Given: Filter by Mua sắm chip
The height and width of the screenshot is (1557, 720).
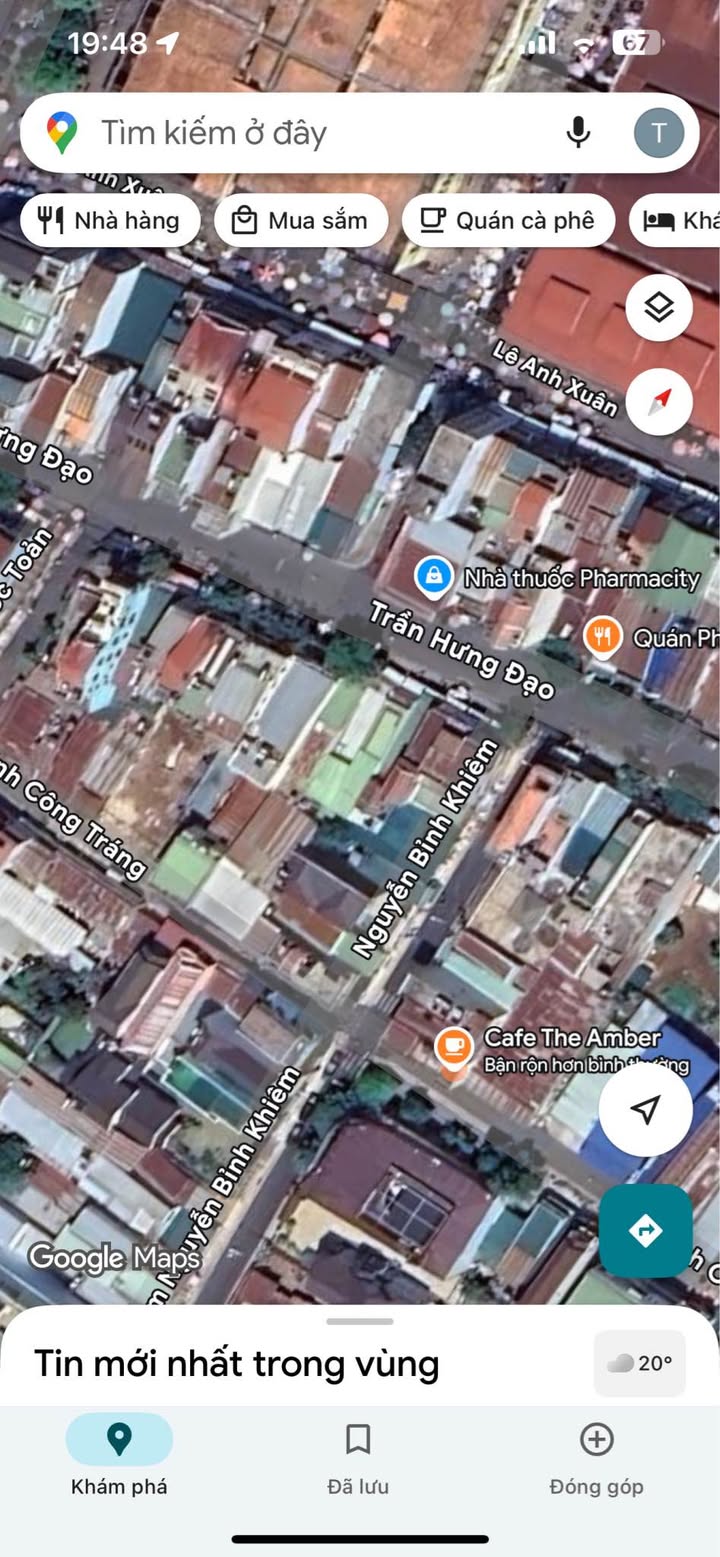Looking at the screenshot, I should [x=301, y=220].
